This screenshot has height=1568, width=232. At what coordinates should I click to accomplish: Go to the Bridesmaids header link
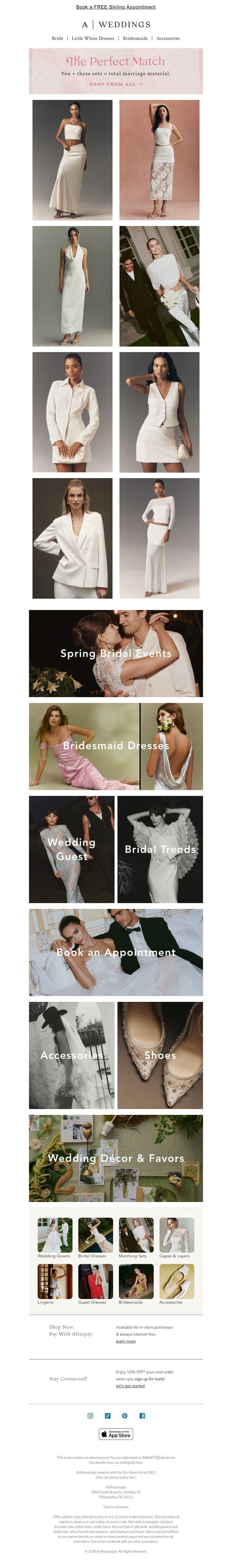click(x=135, y=38)
